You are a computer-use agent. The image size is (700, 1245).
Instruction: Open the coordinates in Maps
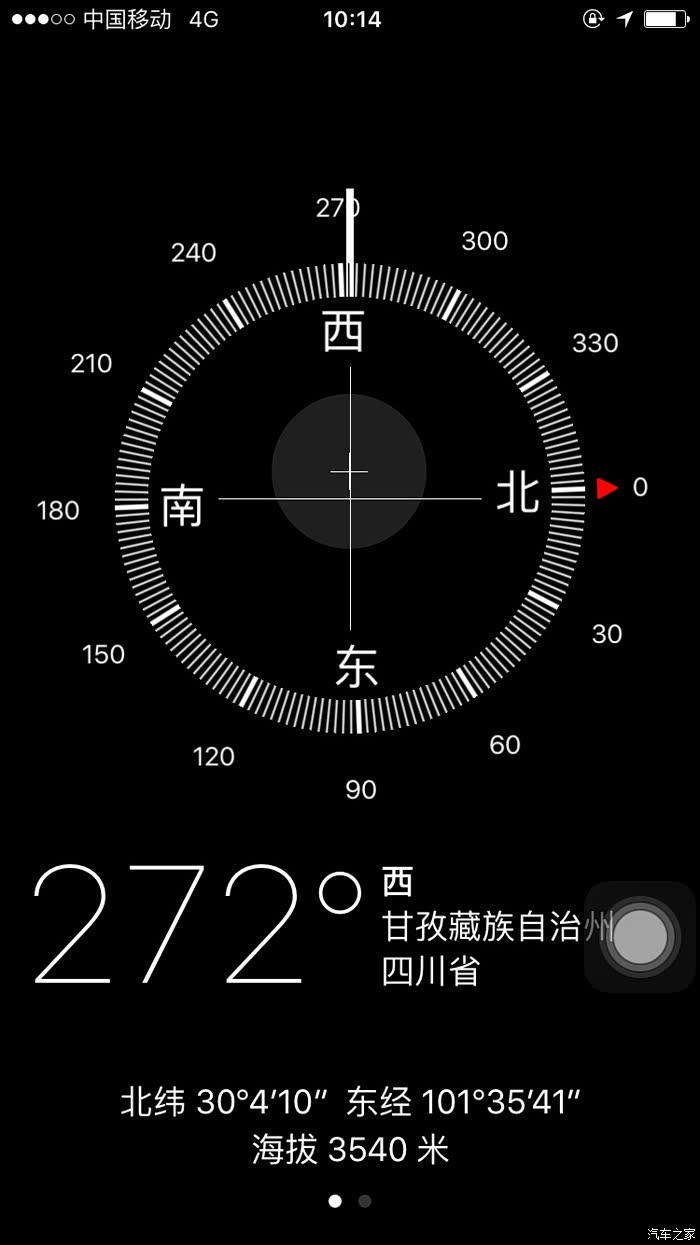[350, 1103]
